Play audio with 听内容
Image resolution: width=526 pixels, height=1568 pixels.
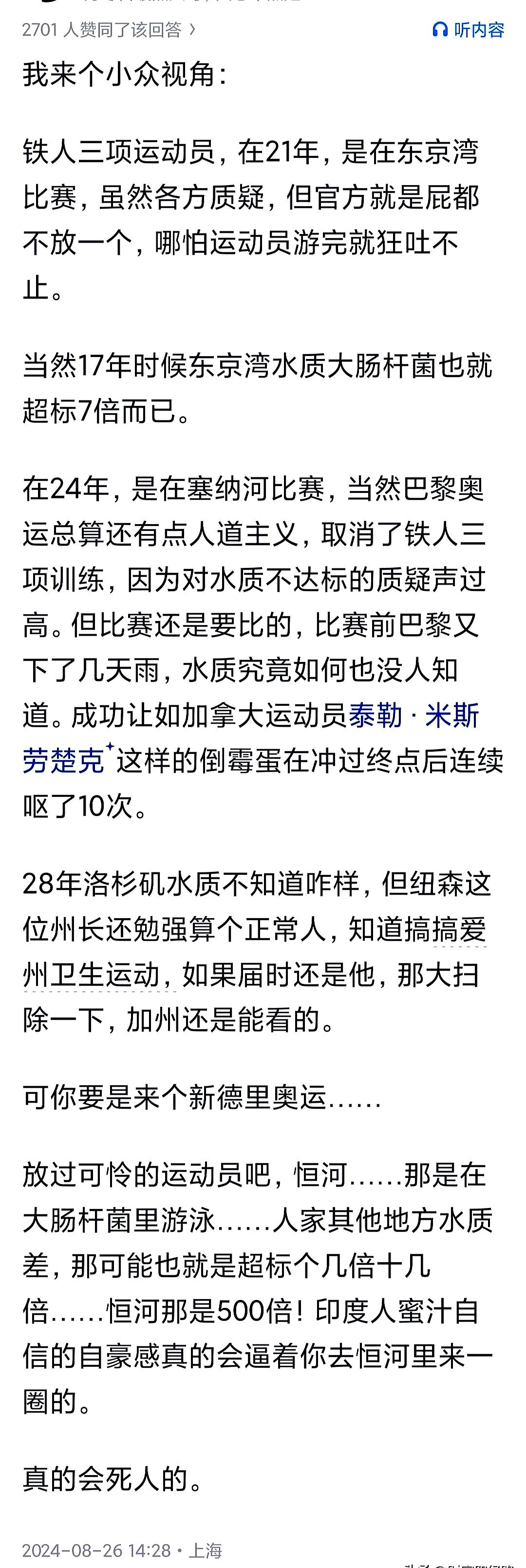468,30
